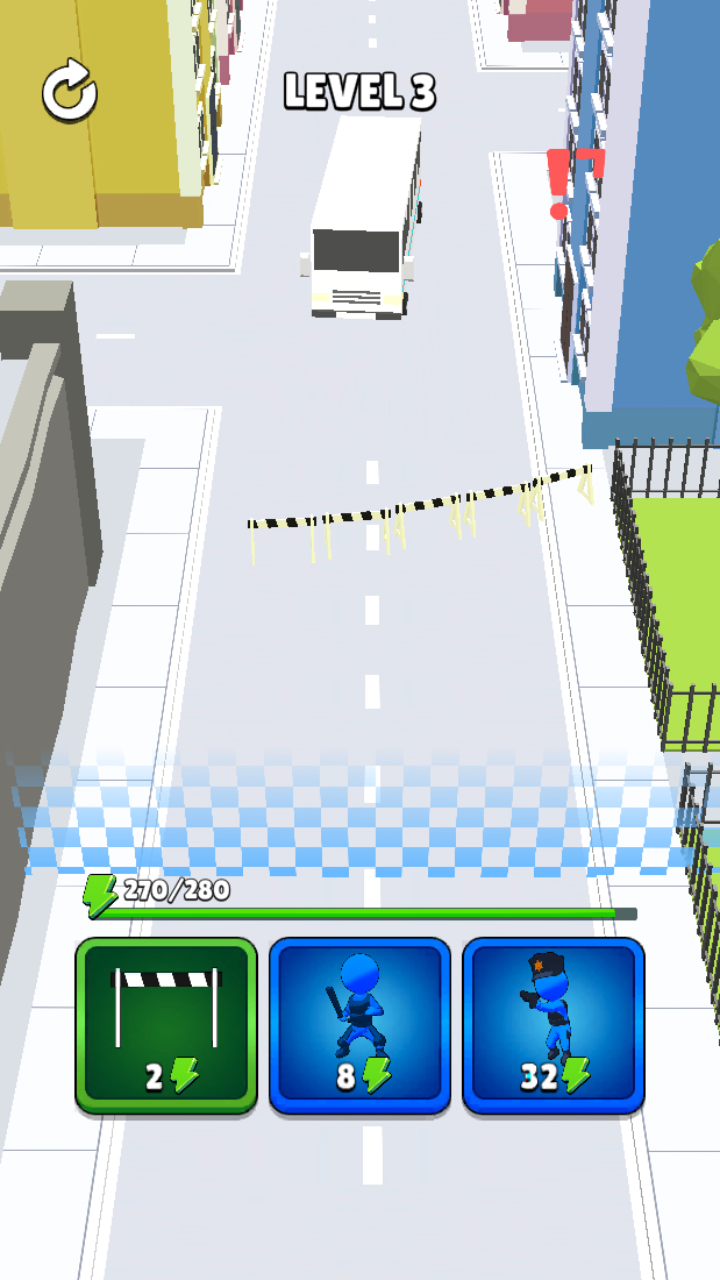Select the baton officer card costing 8 energy
Screen dimensions: 720x1280
tap(359, 1025)
